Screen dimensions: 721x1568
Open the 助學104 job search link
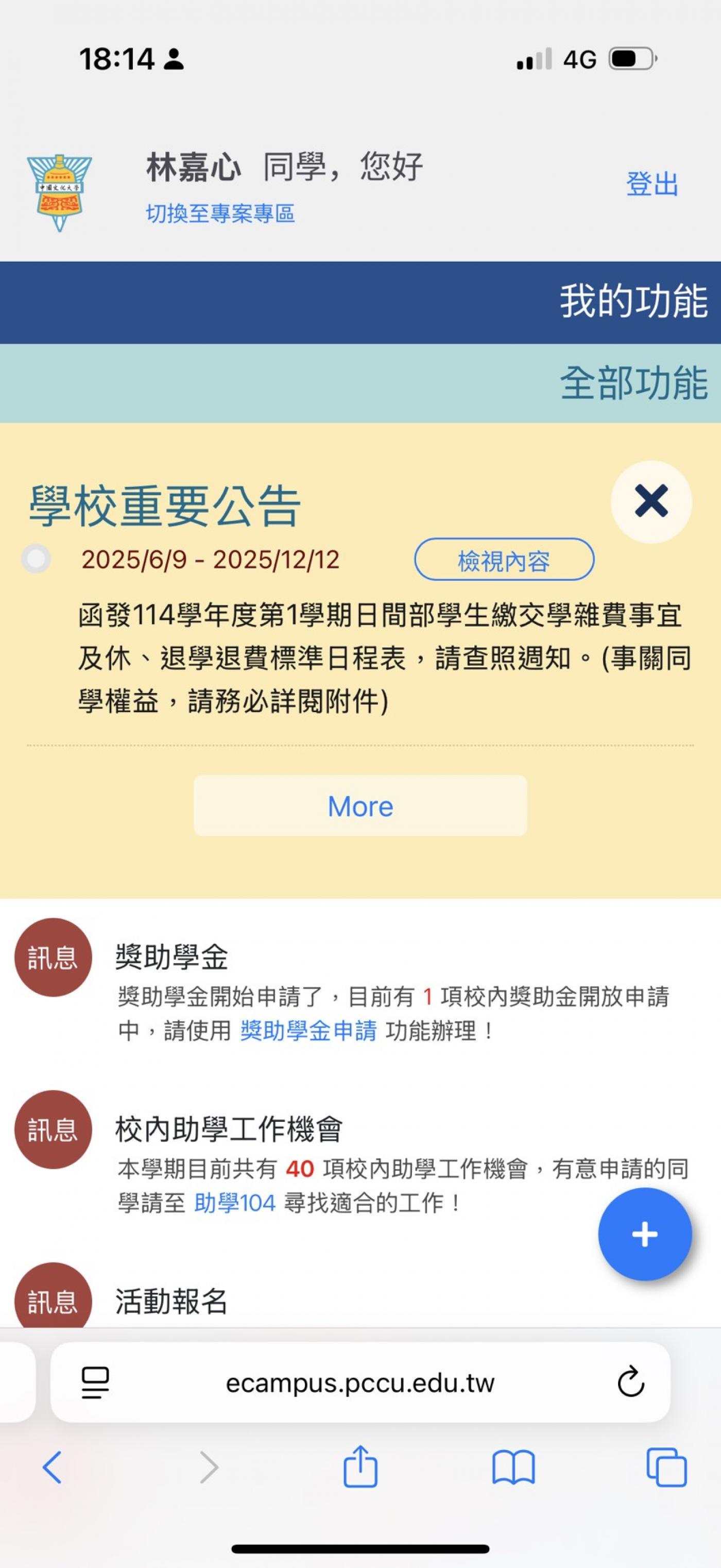tap(235, 1203)
